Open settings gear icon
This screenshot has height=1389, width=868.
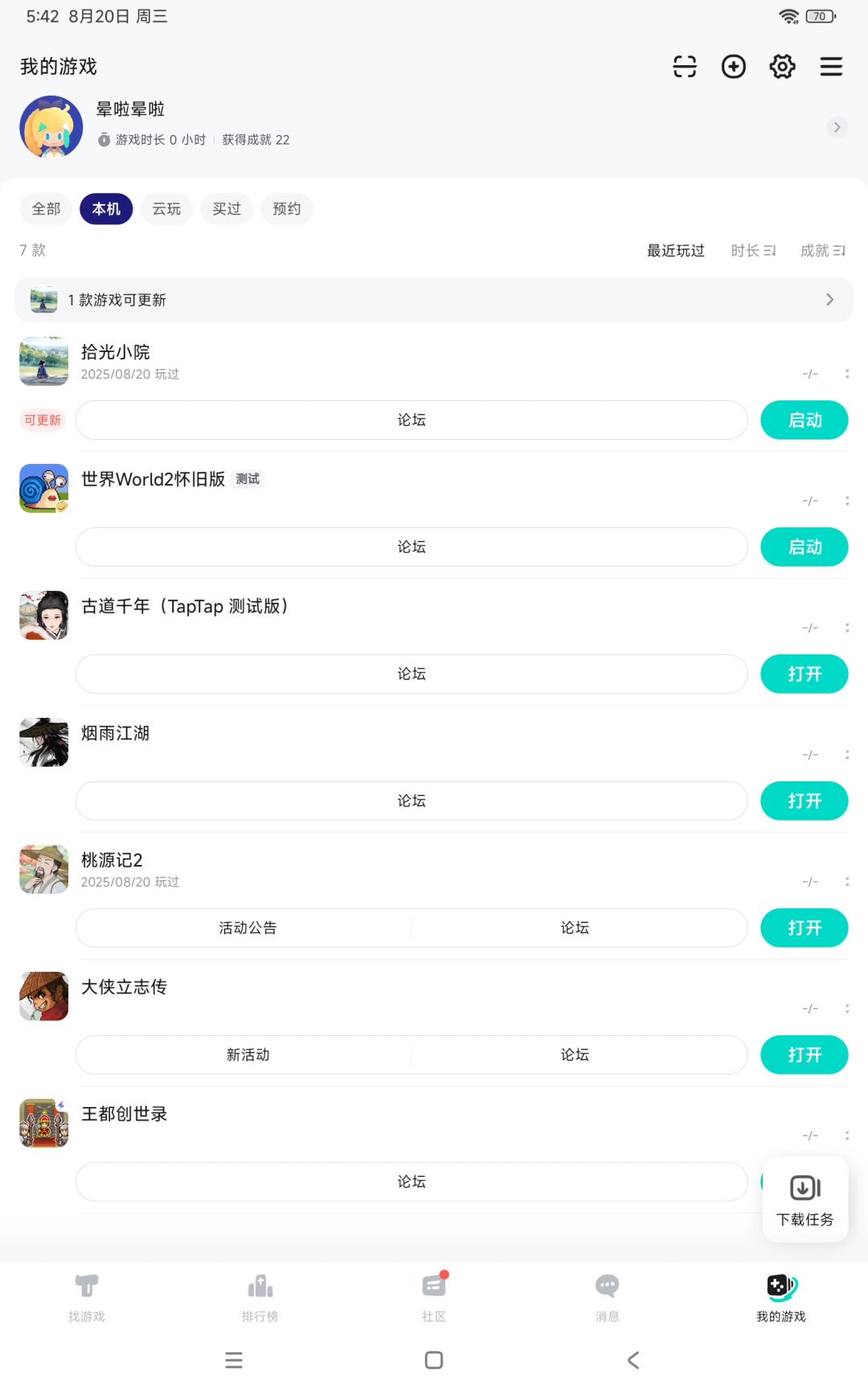[x=782, y=67]
